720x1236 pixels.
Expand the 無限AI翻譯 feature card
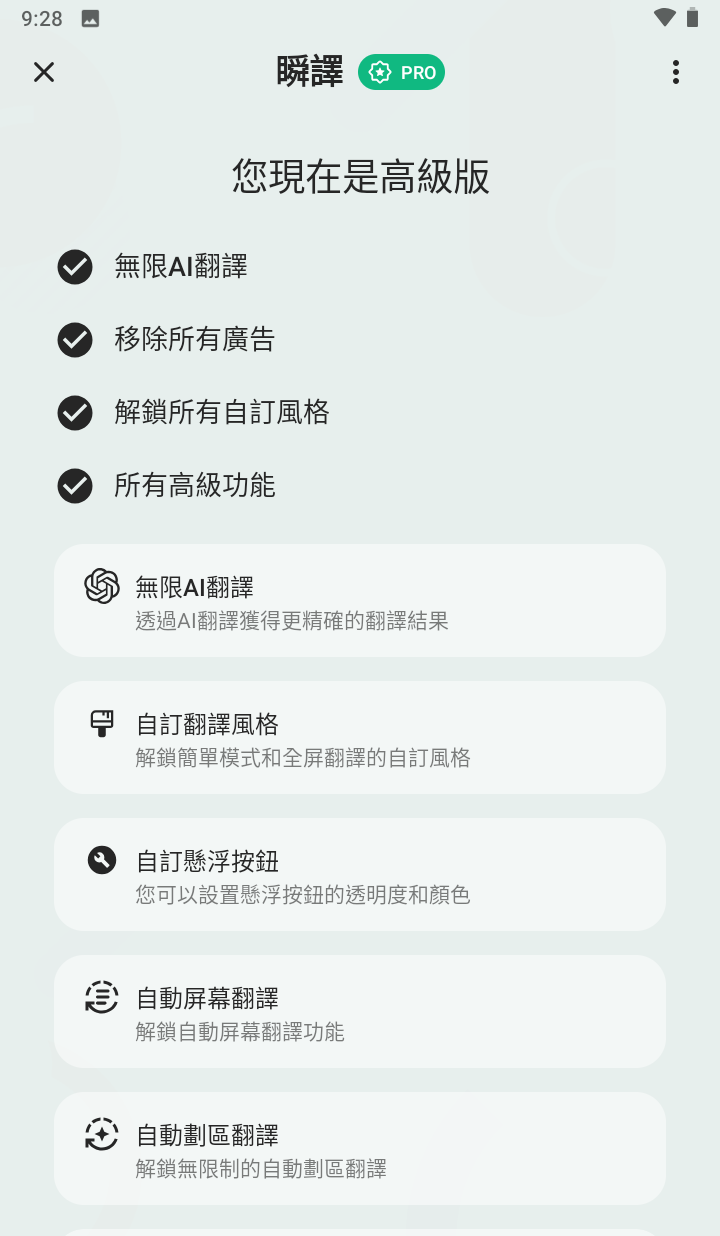click(x=360, y=600)
